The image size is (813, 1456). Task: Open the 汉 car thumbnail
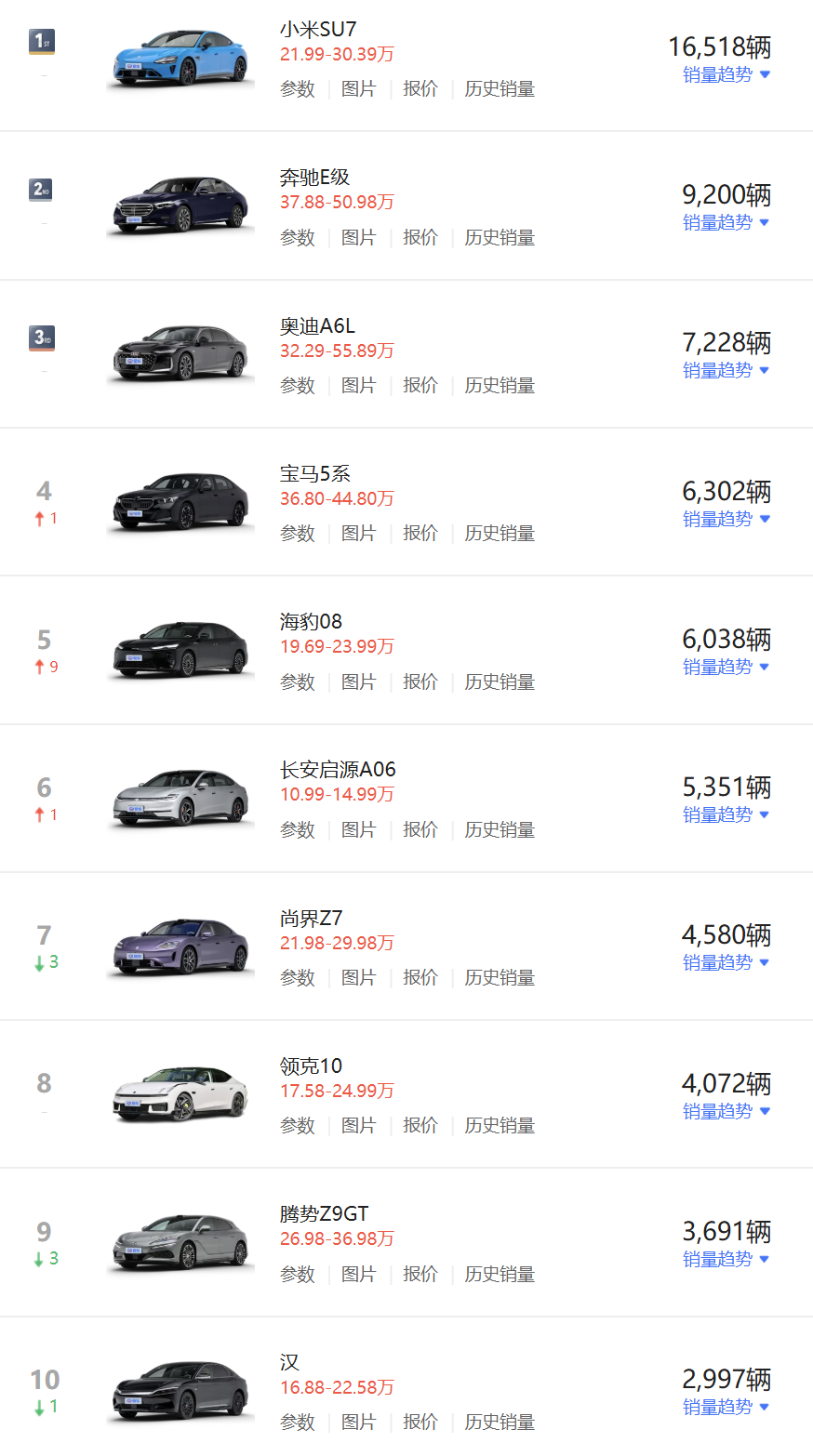click(x=180, y=1391)
